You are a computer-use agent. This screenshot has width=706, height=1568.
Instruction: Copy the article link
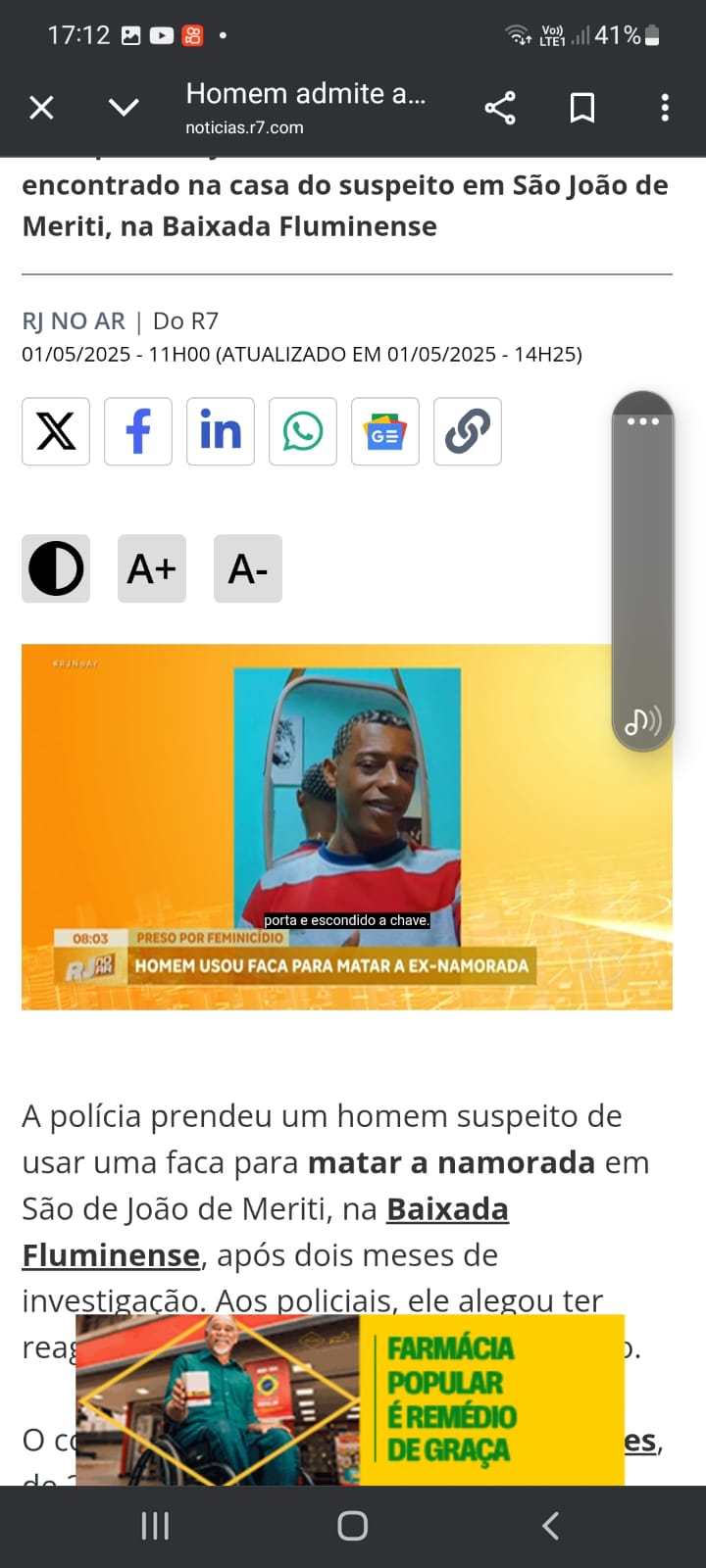click(468, 431)
